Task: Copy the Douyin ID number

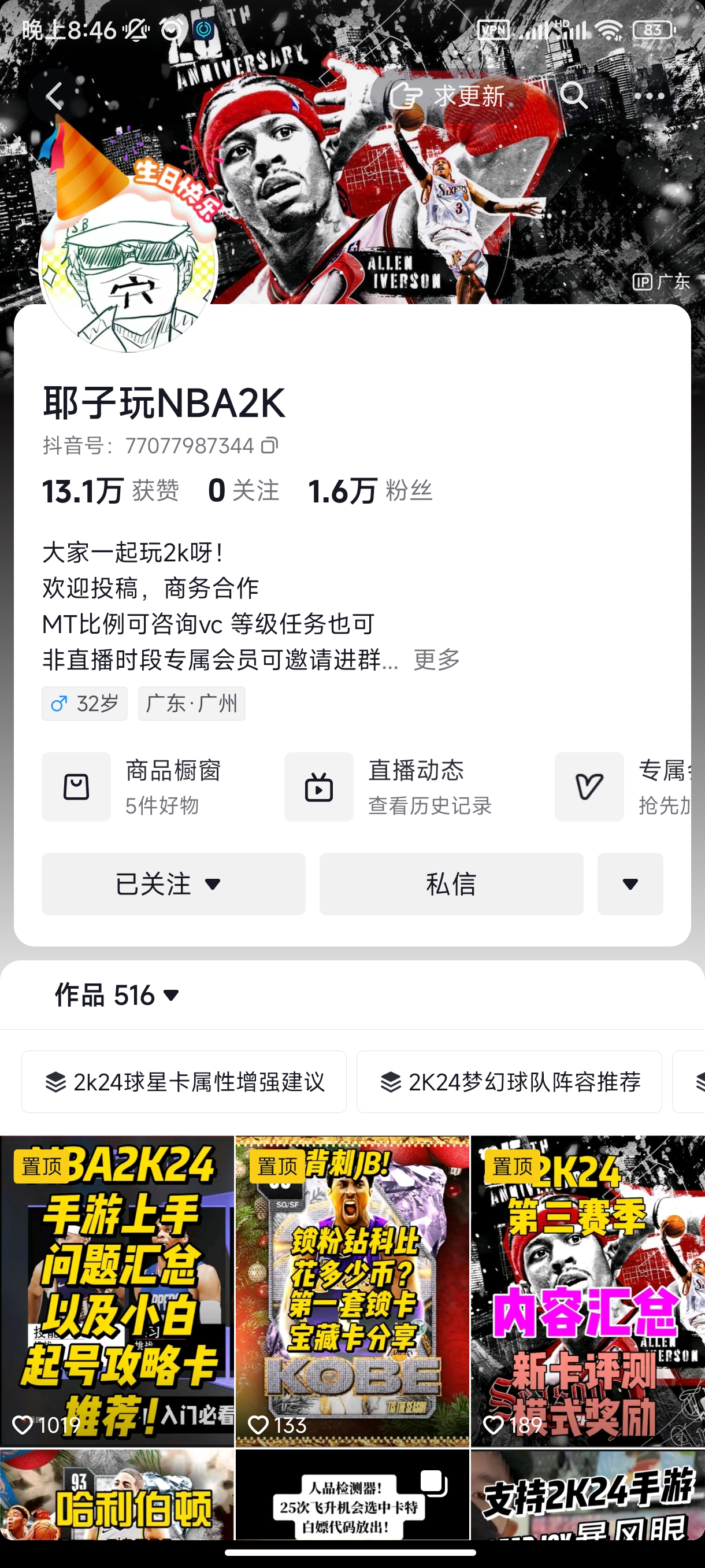Action: (269, 446)
